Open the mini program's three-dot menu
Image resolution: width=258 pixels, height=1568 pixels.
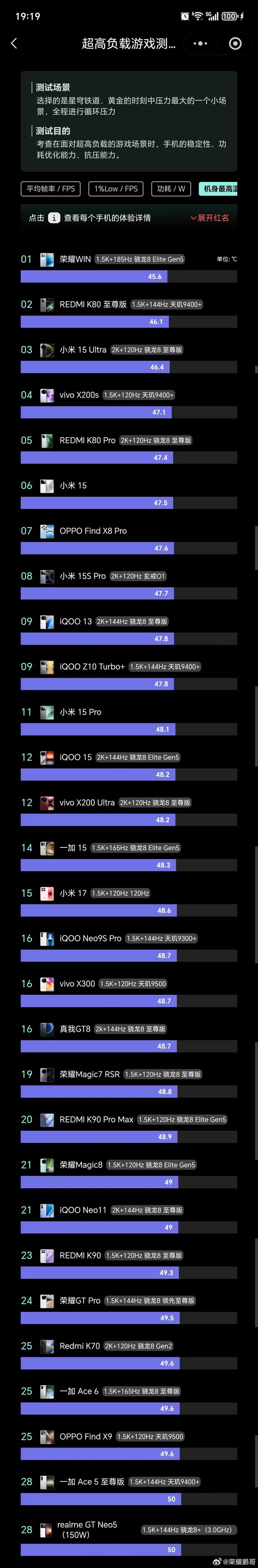tap(200, 43)
